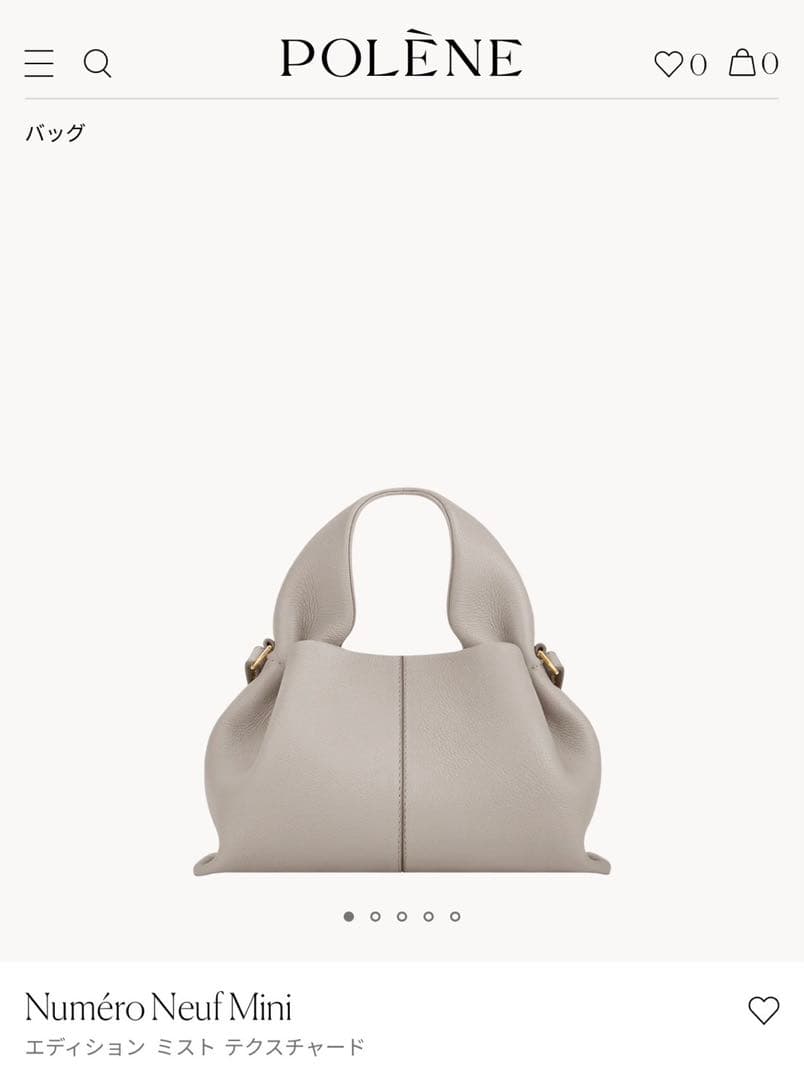The image size is (804, 1080).
Task: Add Numéro Neuf Mini to wishlist
Action: [763, 1011]
